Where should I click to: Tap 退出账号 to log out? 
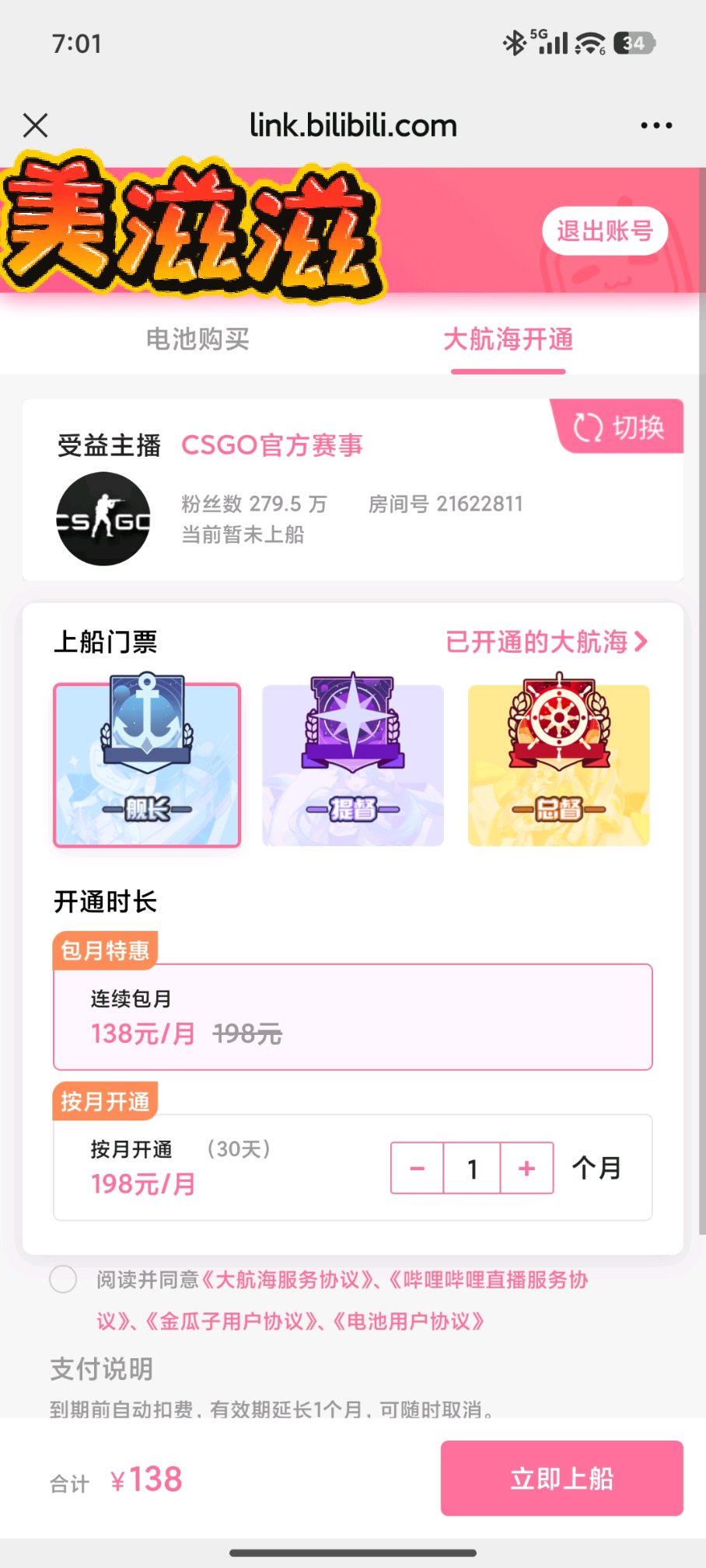(x=604, y=231)
